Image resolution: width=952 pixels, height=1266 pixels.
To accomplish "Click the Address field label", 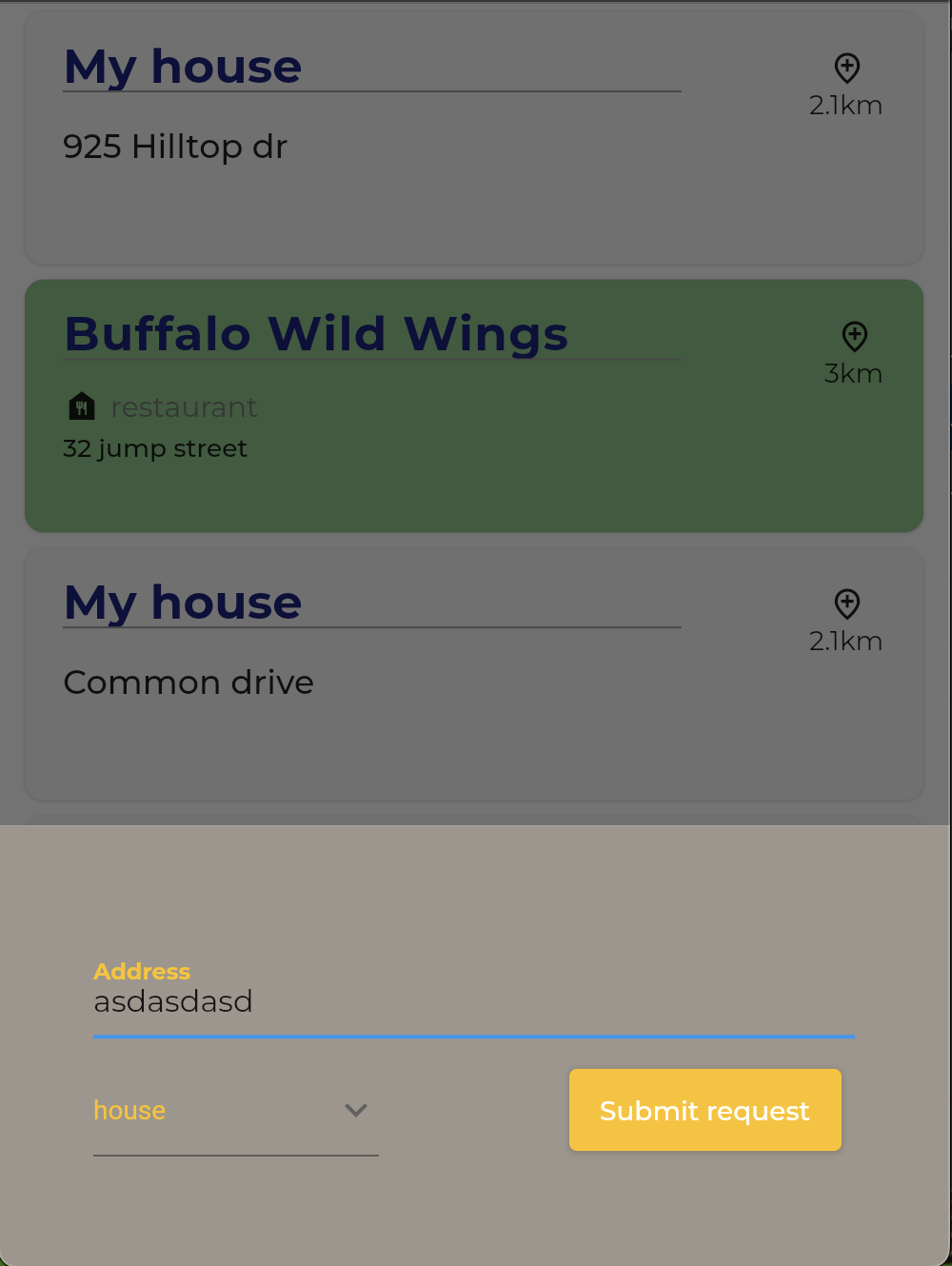I will (142, 971).
